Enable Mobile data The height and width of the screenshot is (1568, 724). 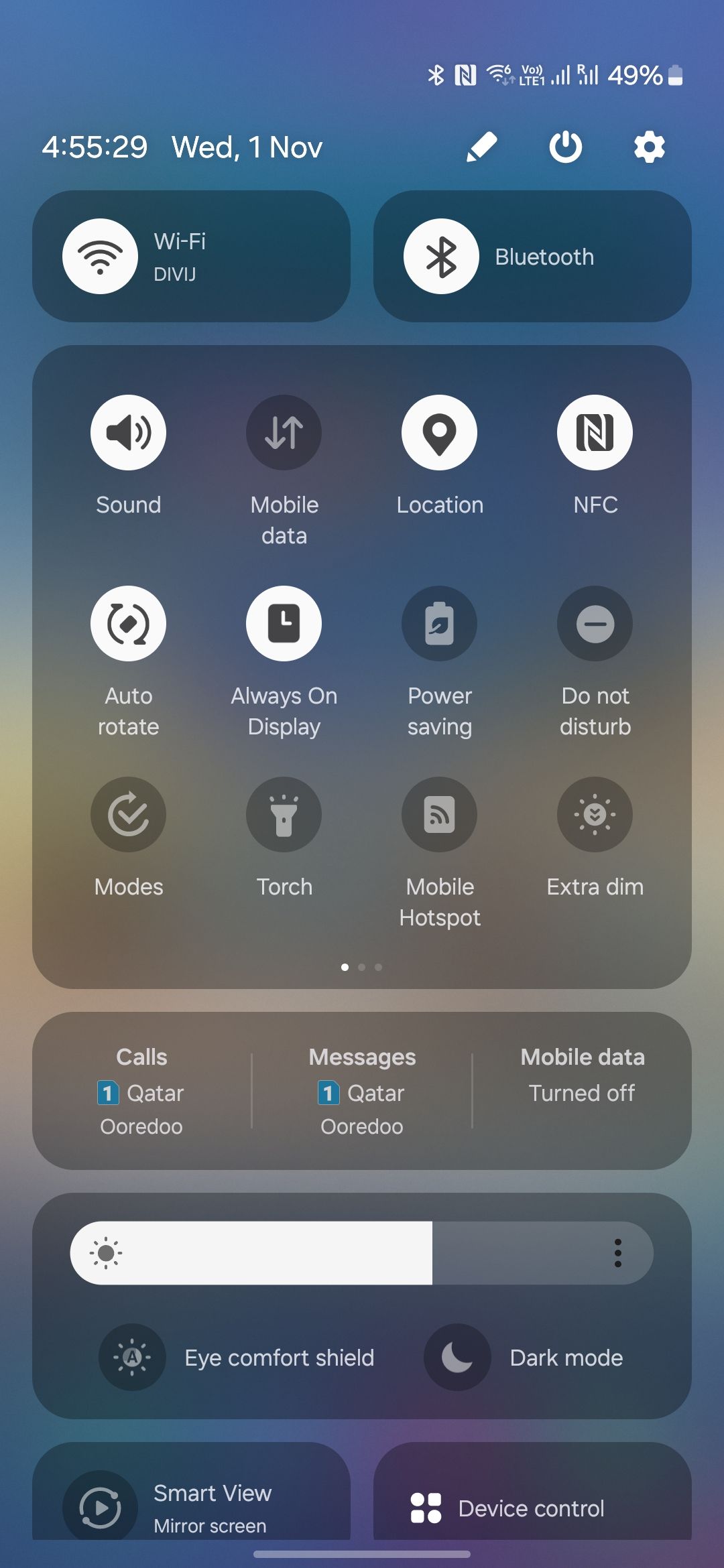pos(284,433)
